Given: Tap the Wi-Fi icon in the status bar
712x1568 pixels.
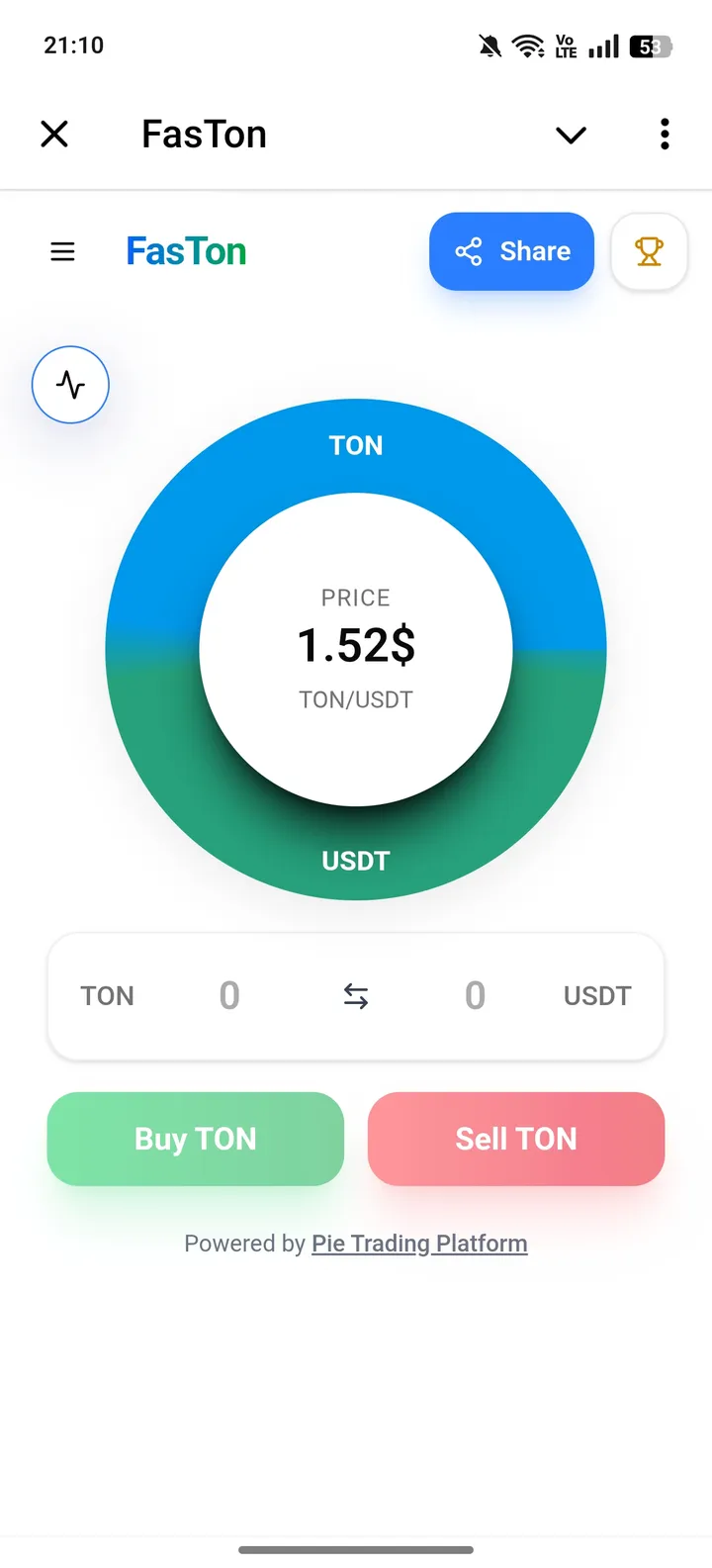Looking at the screenshot, I should [x=526, y=45].
